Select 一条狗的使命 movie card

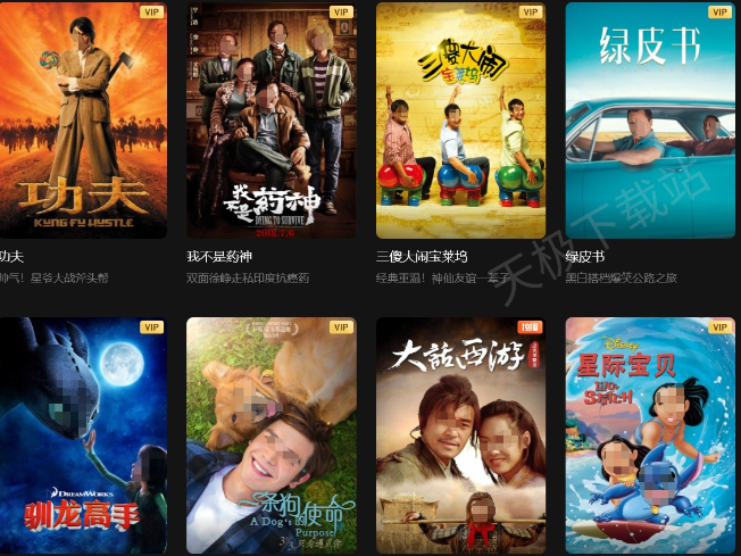pyautogui.click(x=270, y=436)
